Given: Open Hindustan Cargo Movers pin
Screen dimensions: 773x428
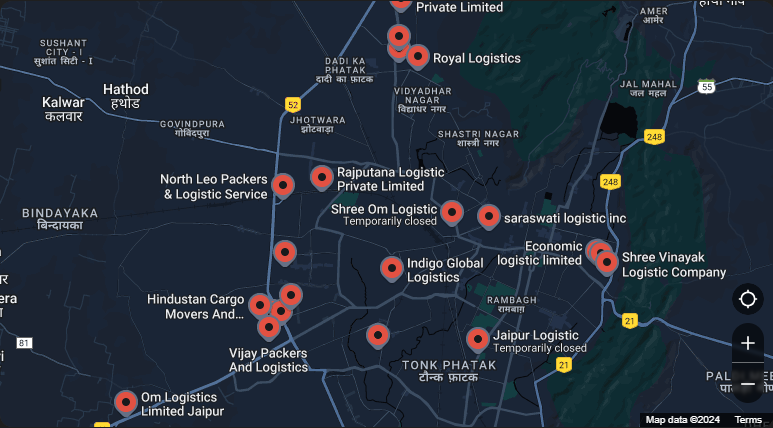Looking at the screenshot, I should [260, 304].
